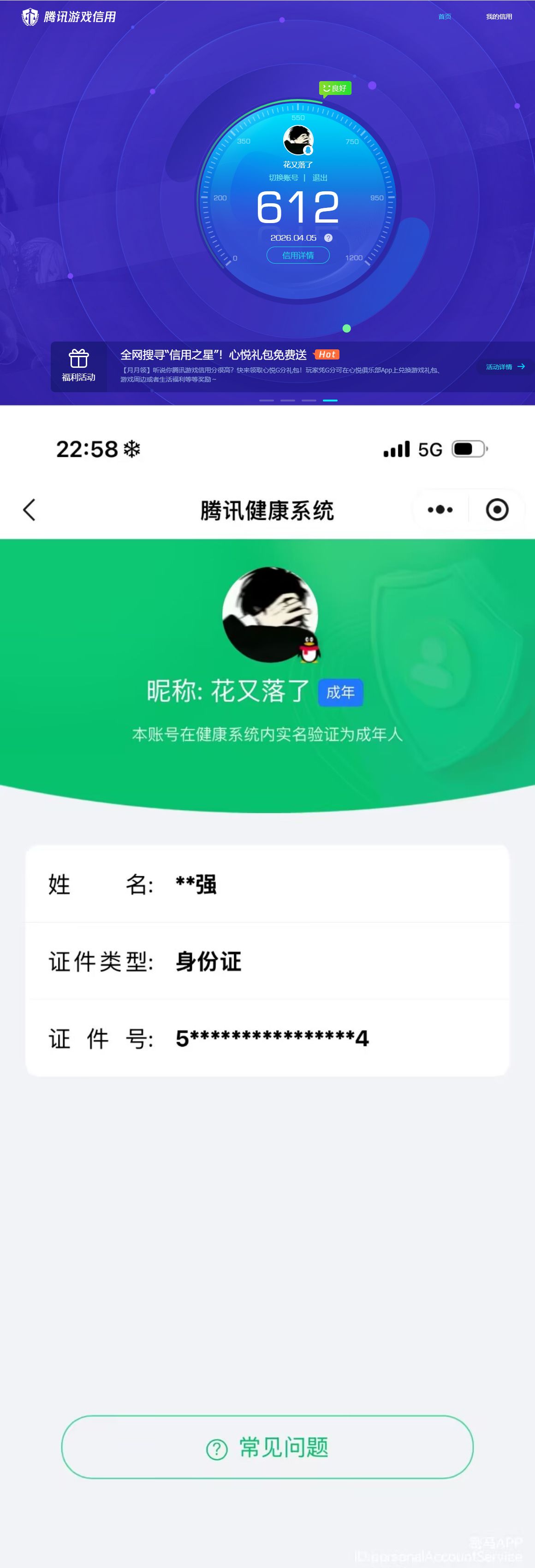The height and width of the screenshot is (1568, 535).
Task: Click the arrow next to 活动详情
Action: [522, 367]
